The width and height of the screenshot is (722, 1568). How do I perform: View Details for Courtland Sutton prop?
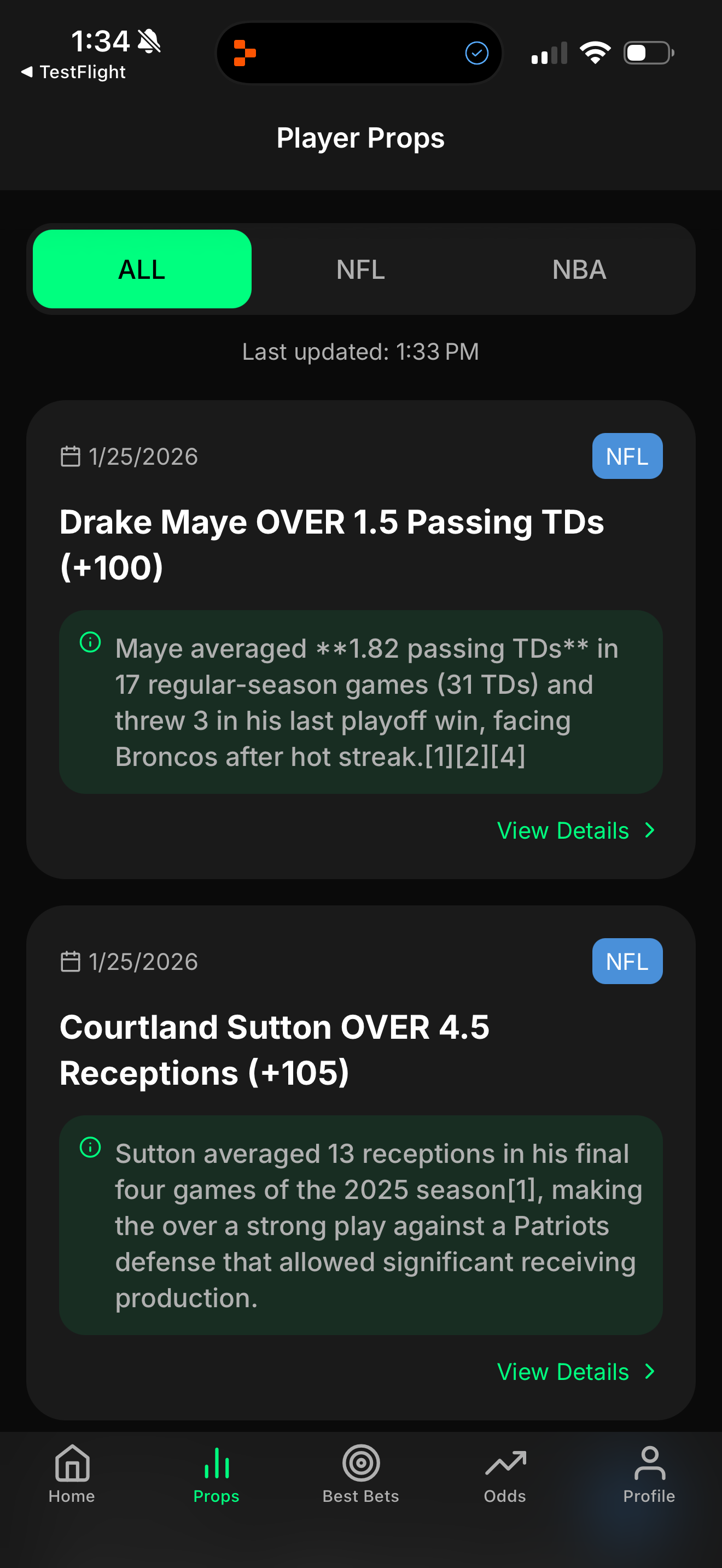pyautogui.click(x=575, y=1371)
